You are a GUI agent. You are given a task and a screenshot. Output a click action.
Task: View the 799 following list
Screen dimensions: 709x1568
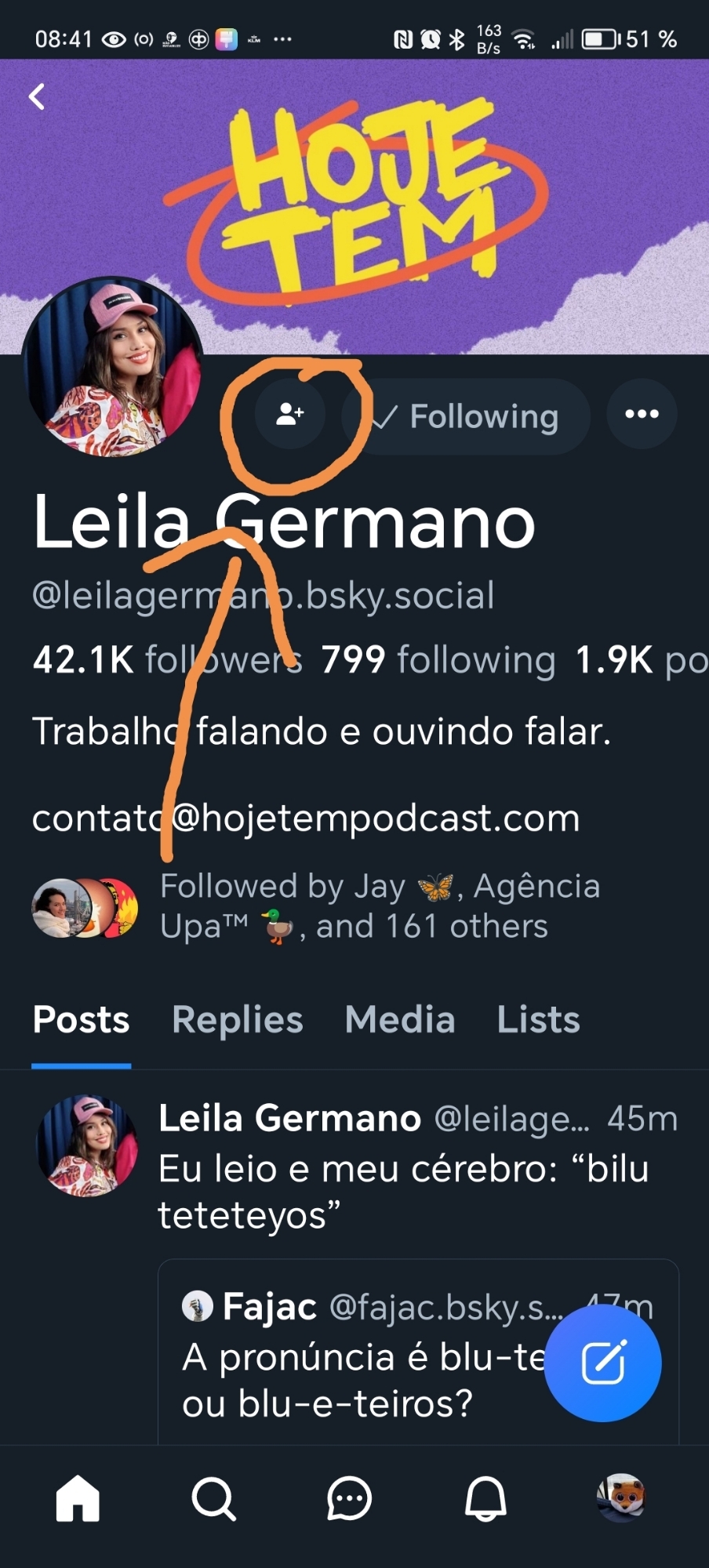(x=438, y=660)
